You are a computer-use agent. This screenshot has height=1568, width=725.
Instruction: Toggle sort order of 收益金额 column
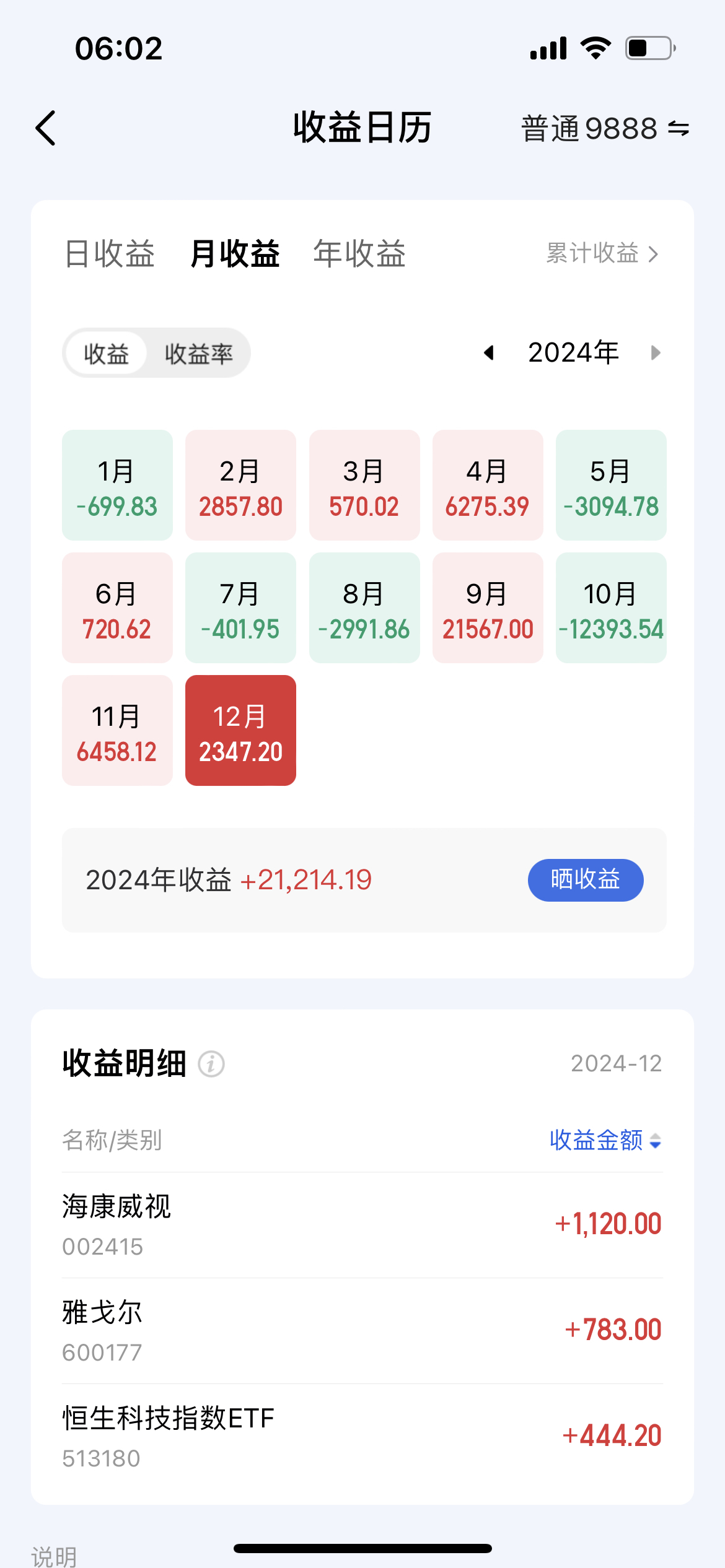pyautogui.click(x=654, y=1141)
